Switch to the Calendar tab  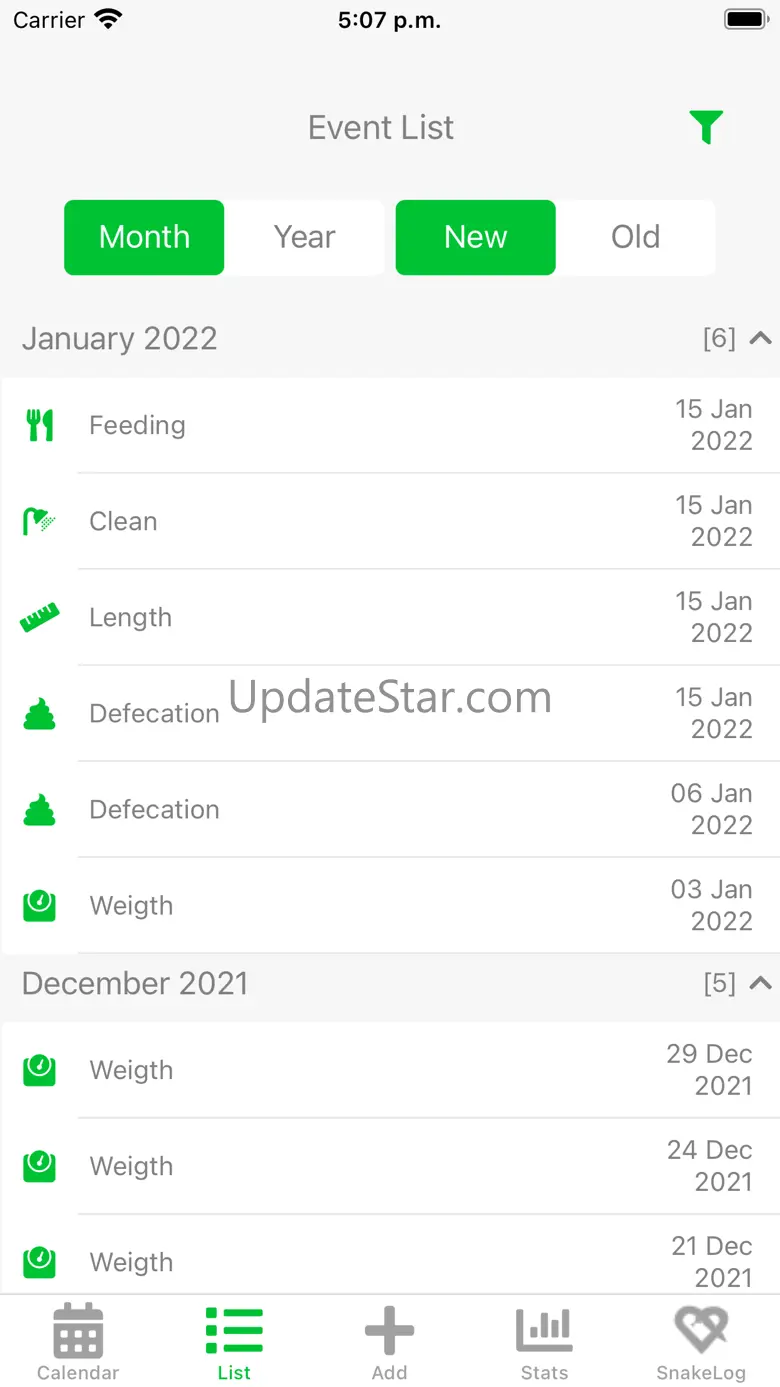pyautogui.click(x=78, y=1342)
